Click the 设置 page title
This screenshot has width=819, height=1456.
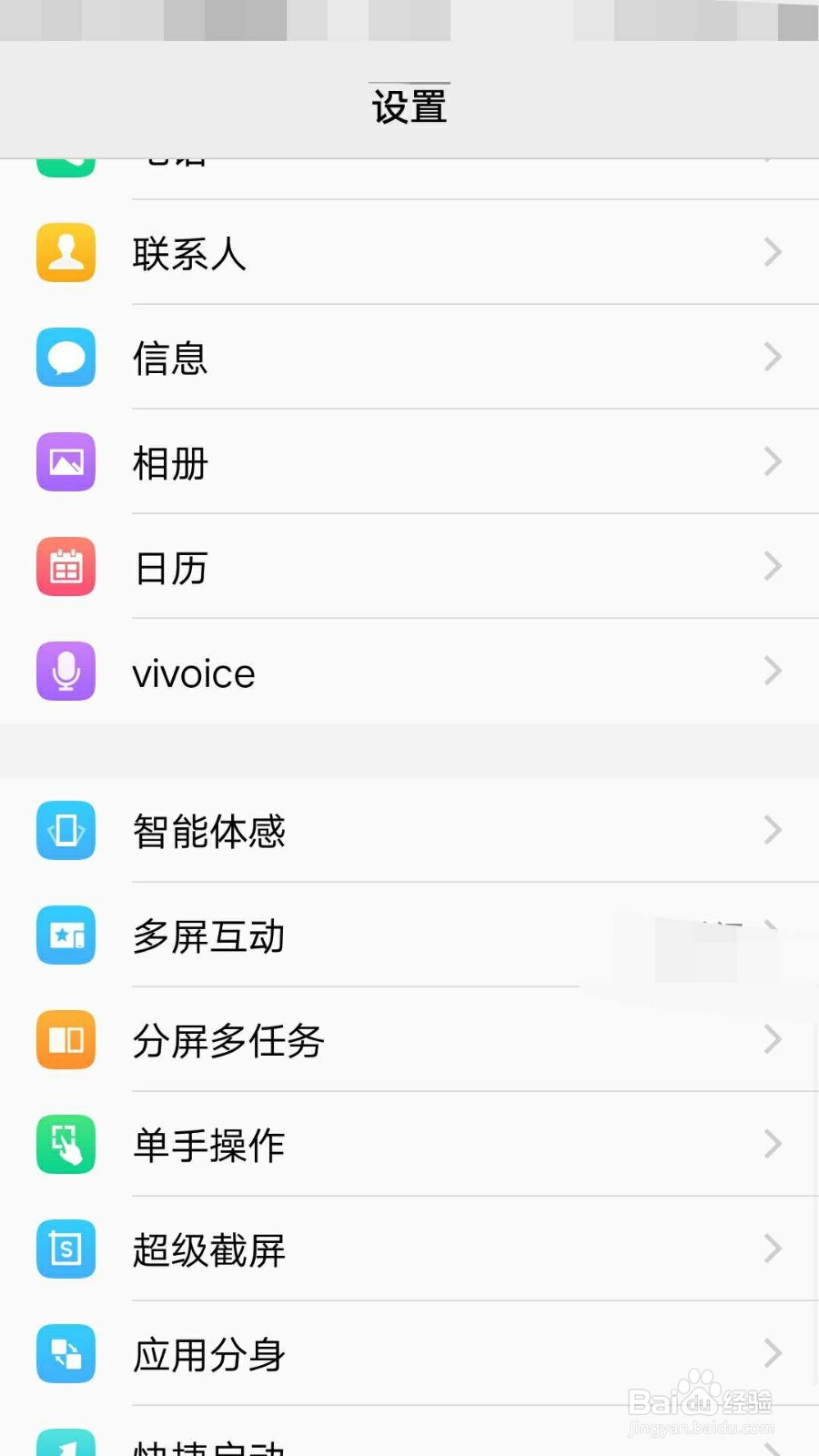(x=409, y=106)
